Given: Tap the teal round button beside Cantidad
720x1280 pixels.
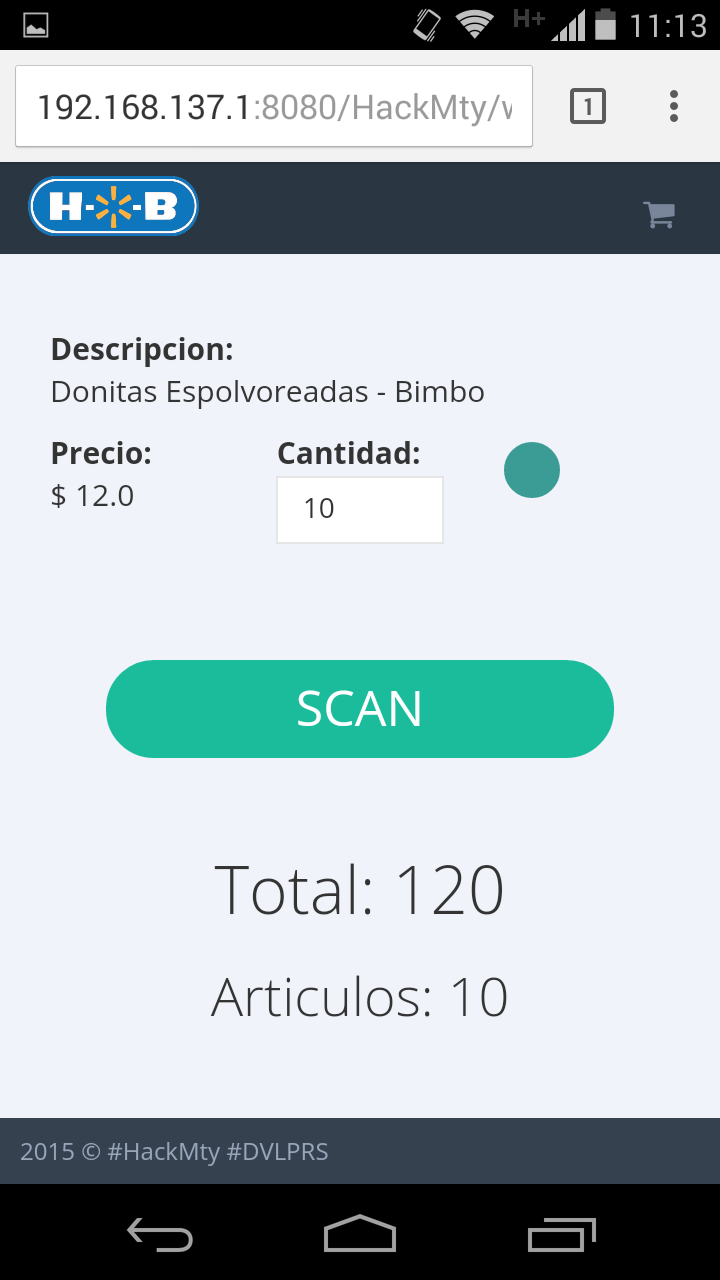Looking at the screenshot, I should point(532,470).
